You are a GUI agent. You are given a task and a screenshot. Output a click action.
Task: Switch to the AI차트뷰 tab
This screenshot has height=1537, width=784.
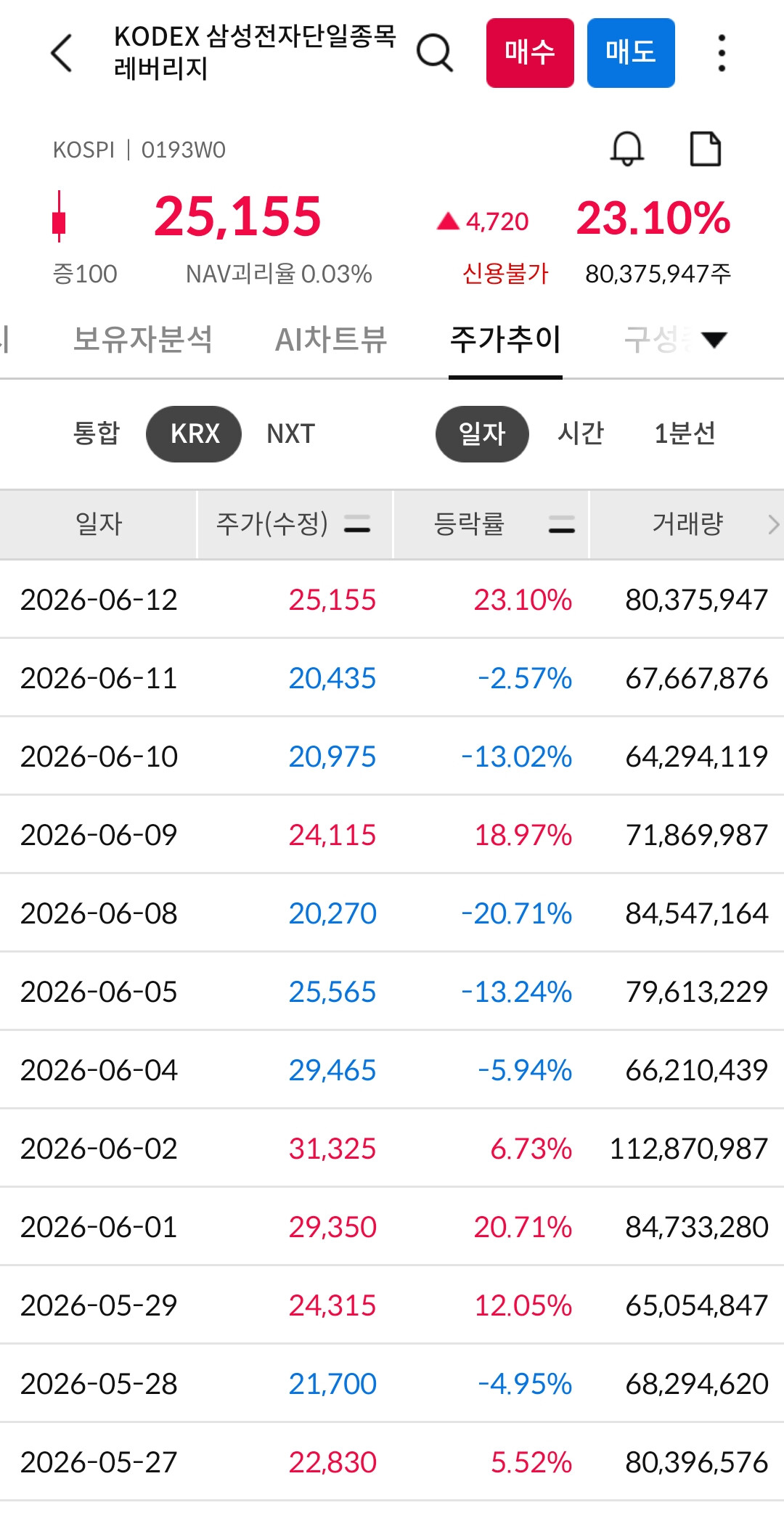pyautogui.click(x=331, y=339)
